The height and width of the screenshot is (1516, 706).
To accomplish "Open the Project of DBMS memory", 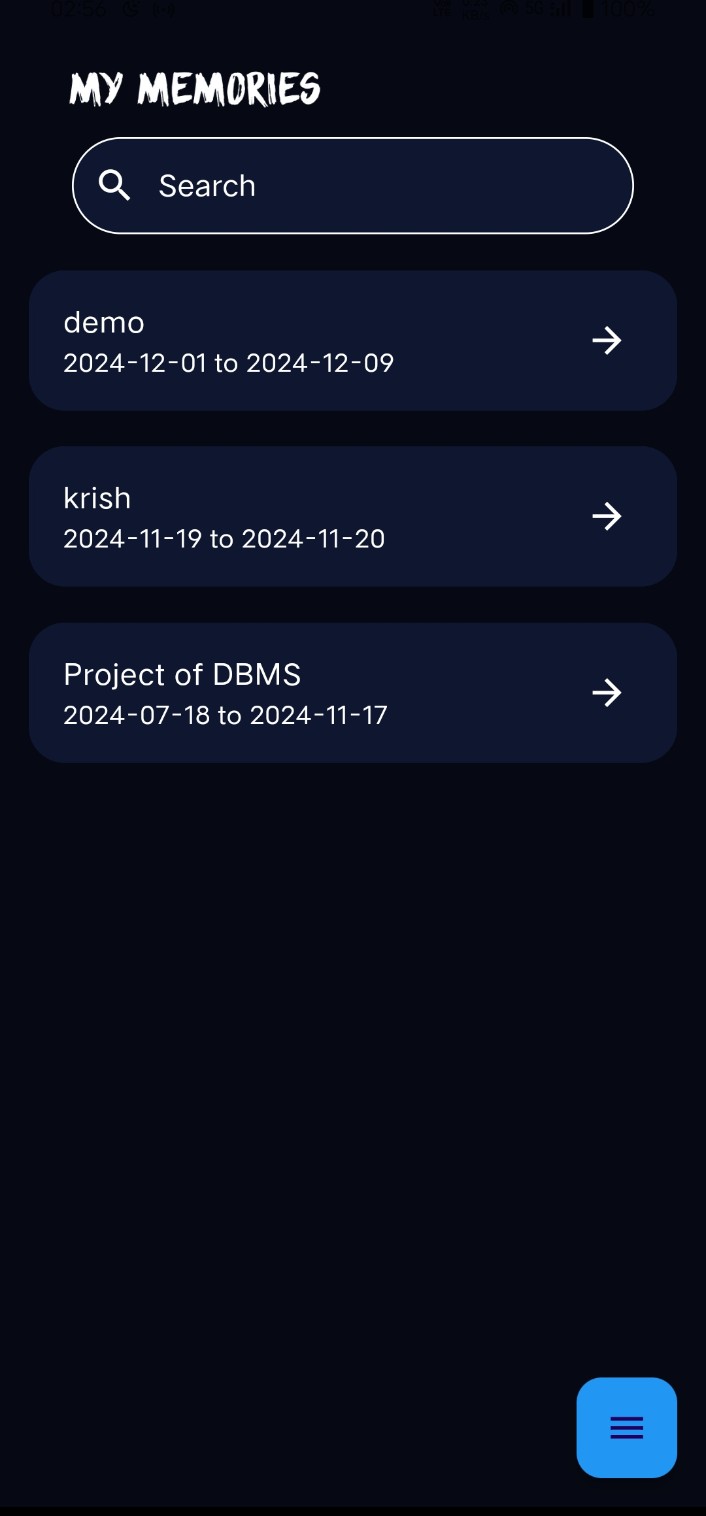I will 352,693.
